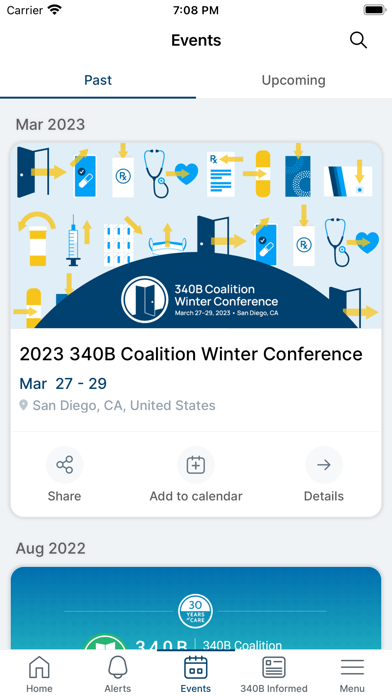Open the Aug 2022 event card
The height and width of the screenshot is (696, 392).
(x=196, y=609)
